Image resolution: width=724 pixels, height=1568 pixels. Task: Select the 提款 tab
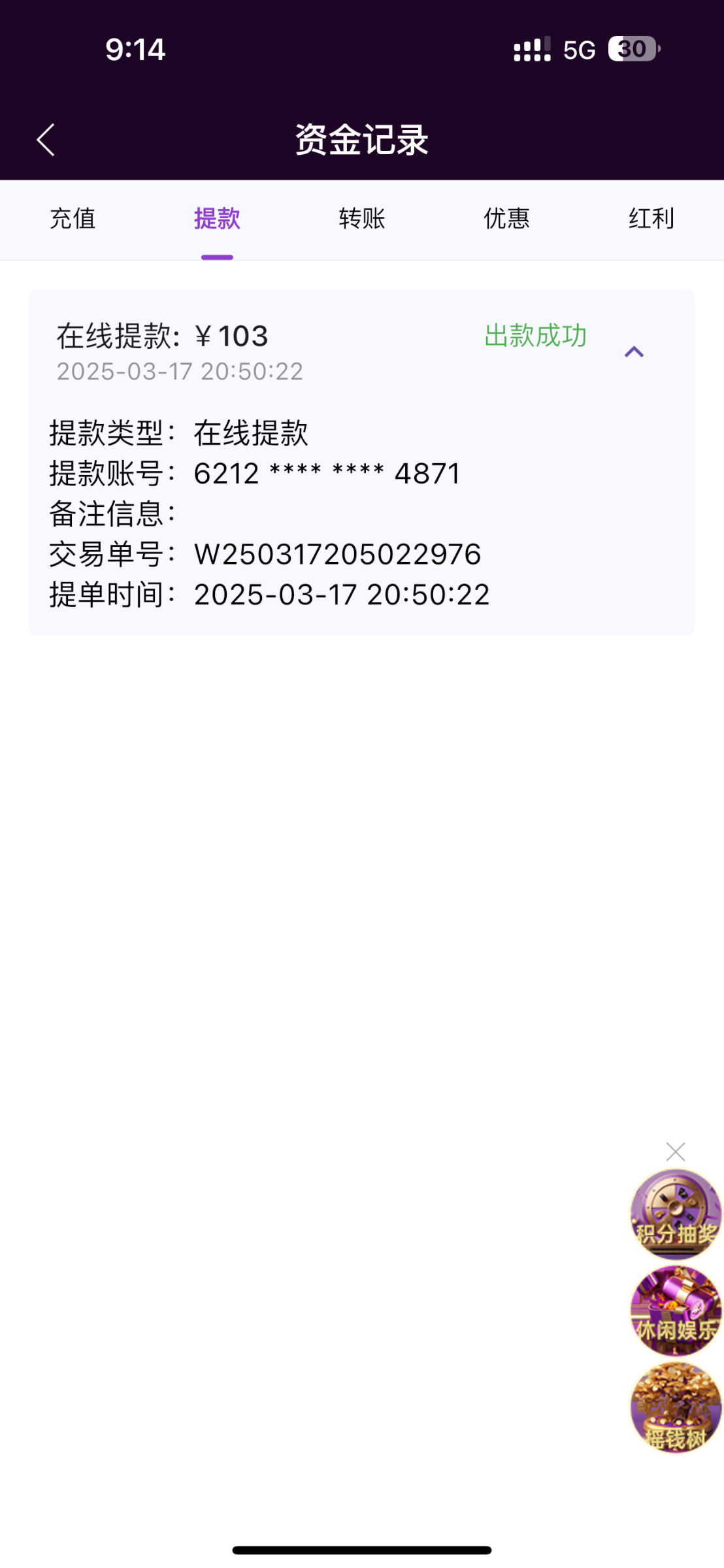point(217,219)
